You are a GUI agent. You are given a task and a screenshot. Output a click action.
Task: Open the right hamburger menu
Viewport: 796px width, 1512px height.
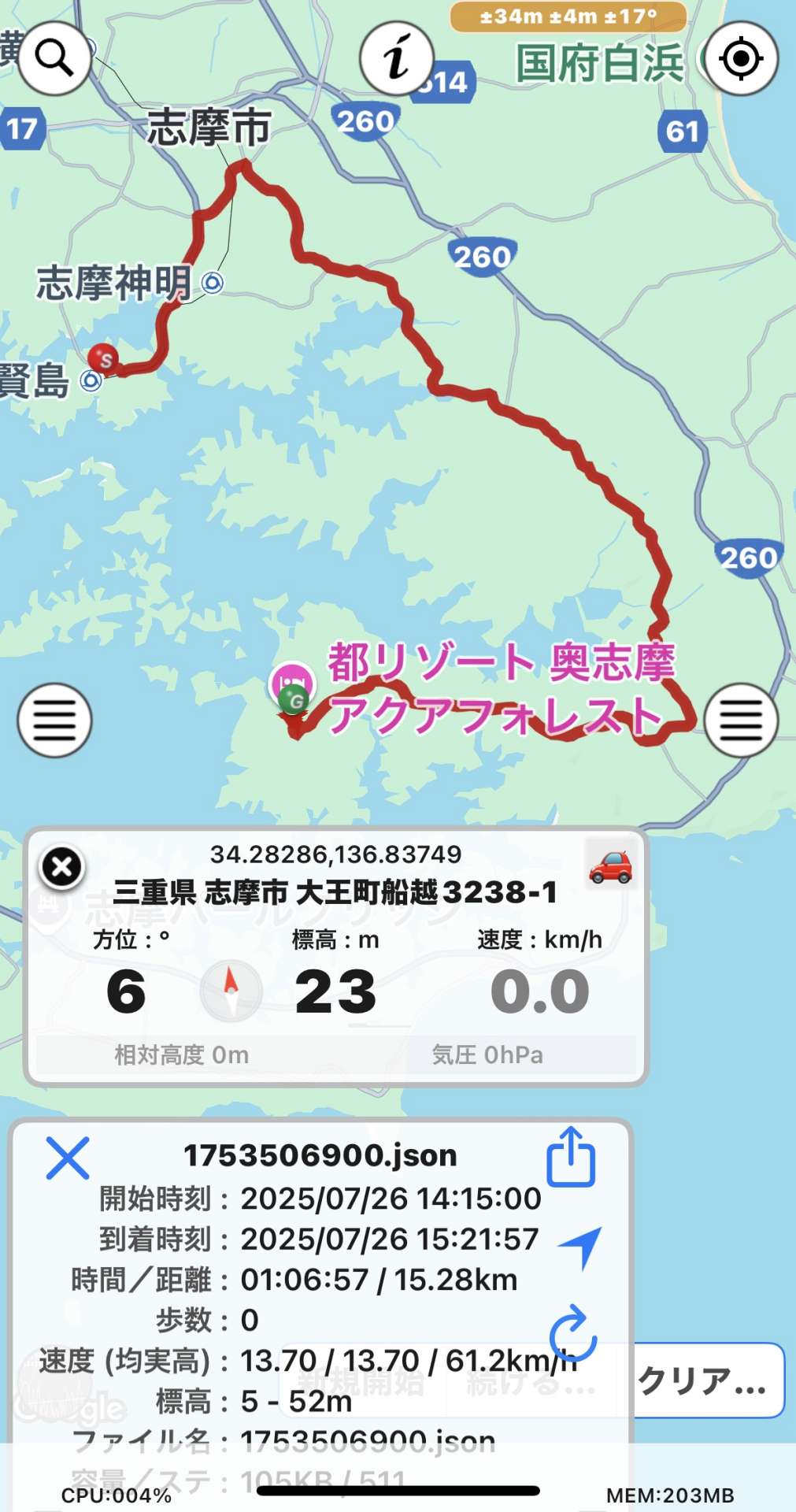pyautogui.click(x=740, y=720)
